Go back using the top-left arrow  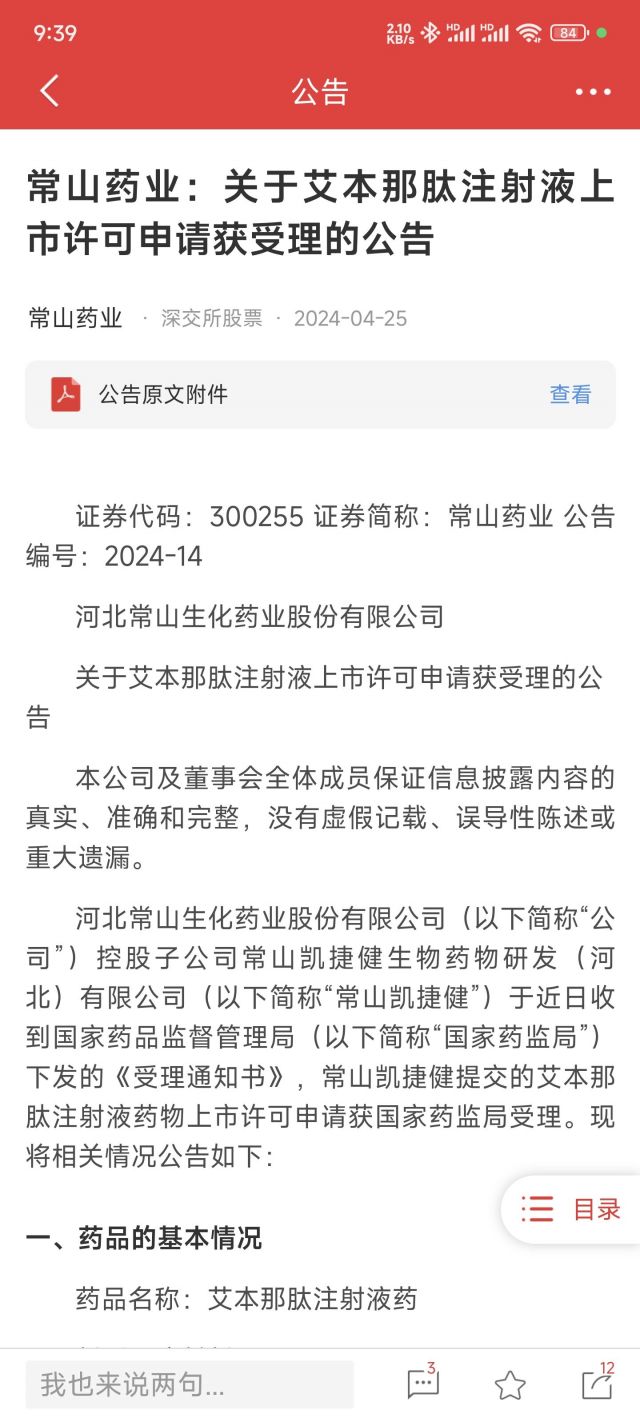[50, 91]
